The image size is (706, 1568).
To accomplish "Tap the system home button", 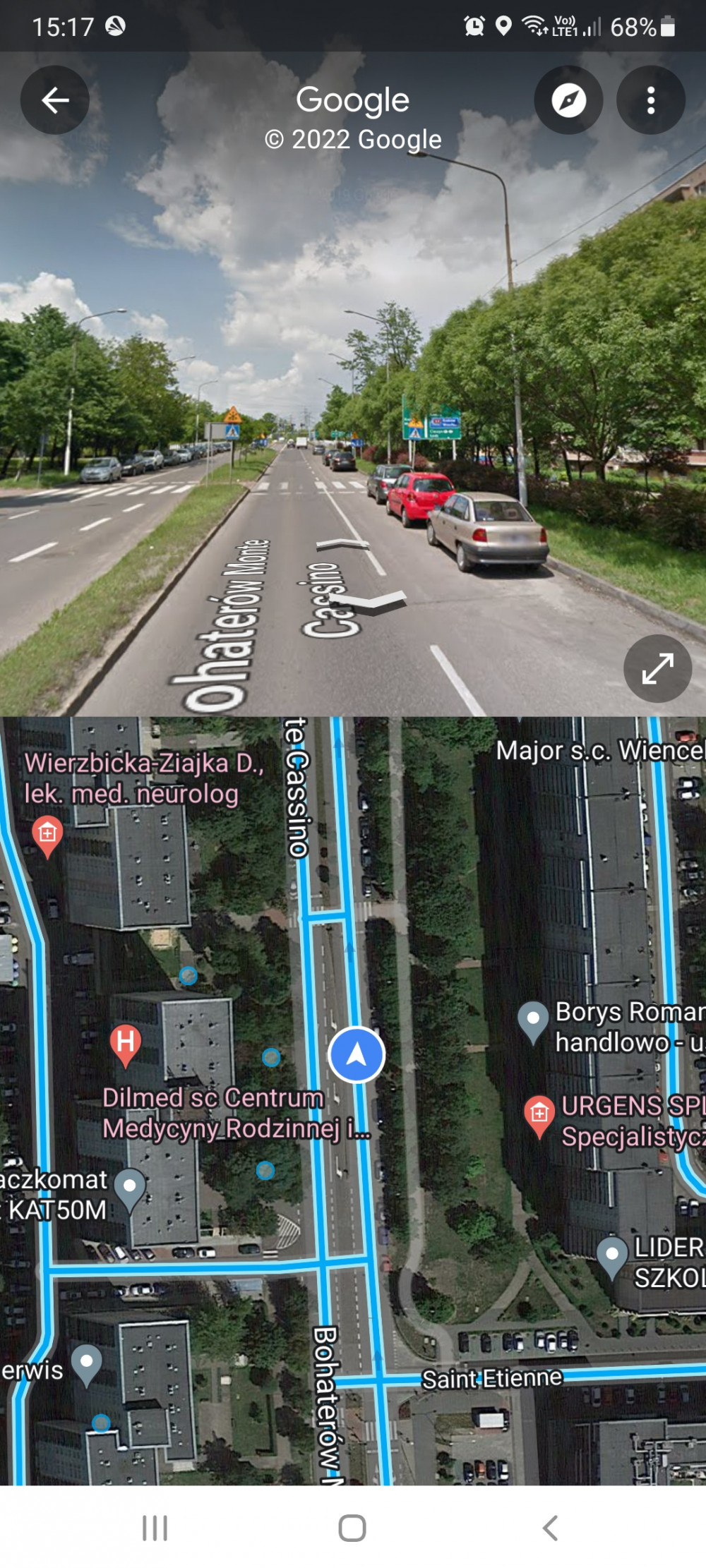I will pos(352,1528).
